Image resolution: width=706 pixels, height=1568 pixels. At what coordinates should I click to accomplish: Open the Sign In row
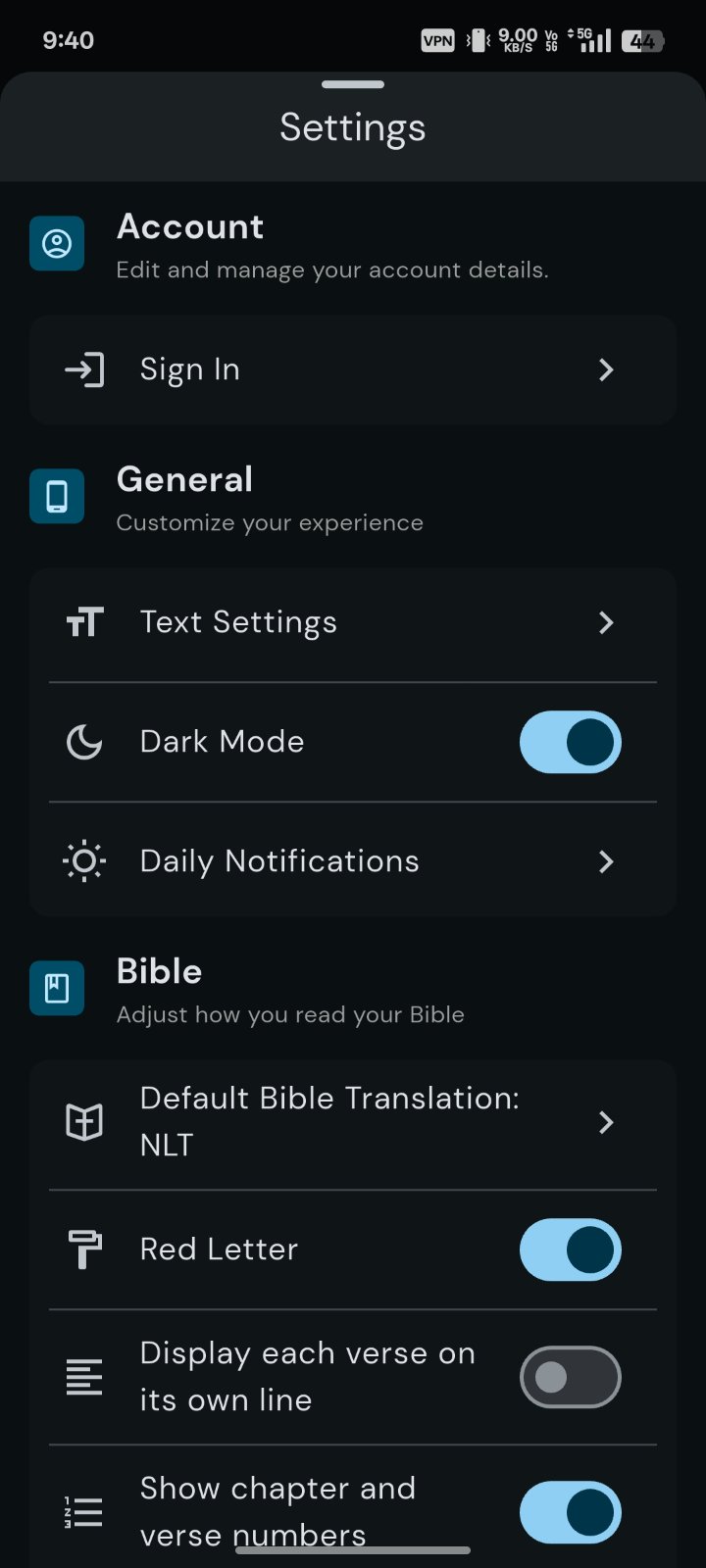tap(353, 369)
